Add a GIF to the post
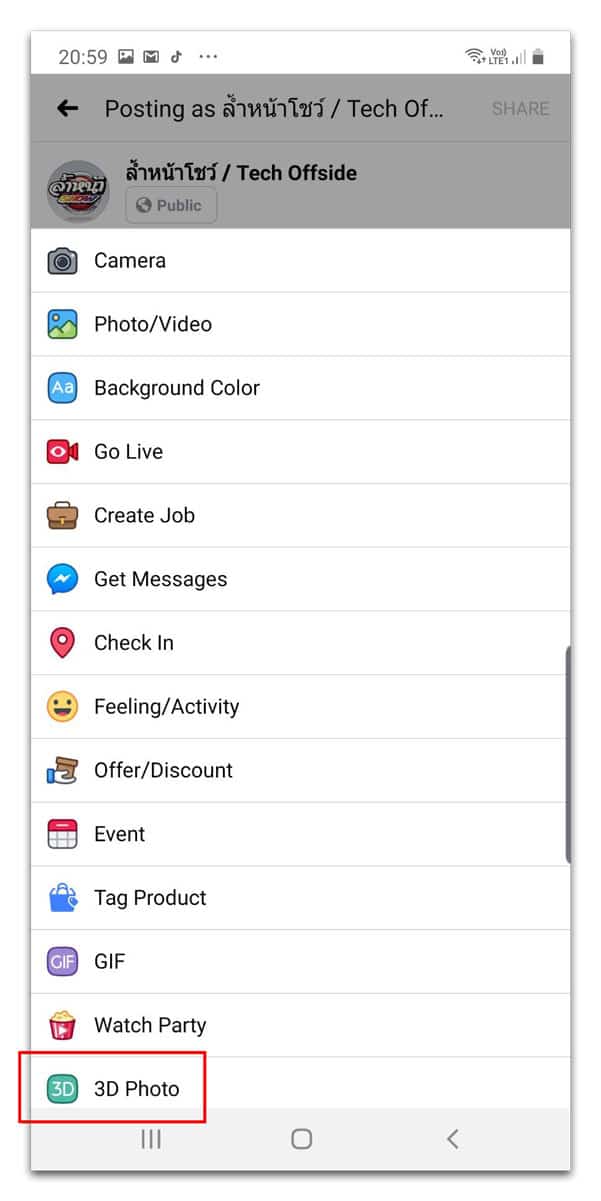 pyautogui.click(x=110, y=962)
